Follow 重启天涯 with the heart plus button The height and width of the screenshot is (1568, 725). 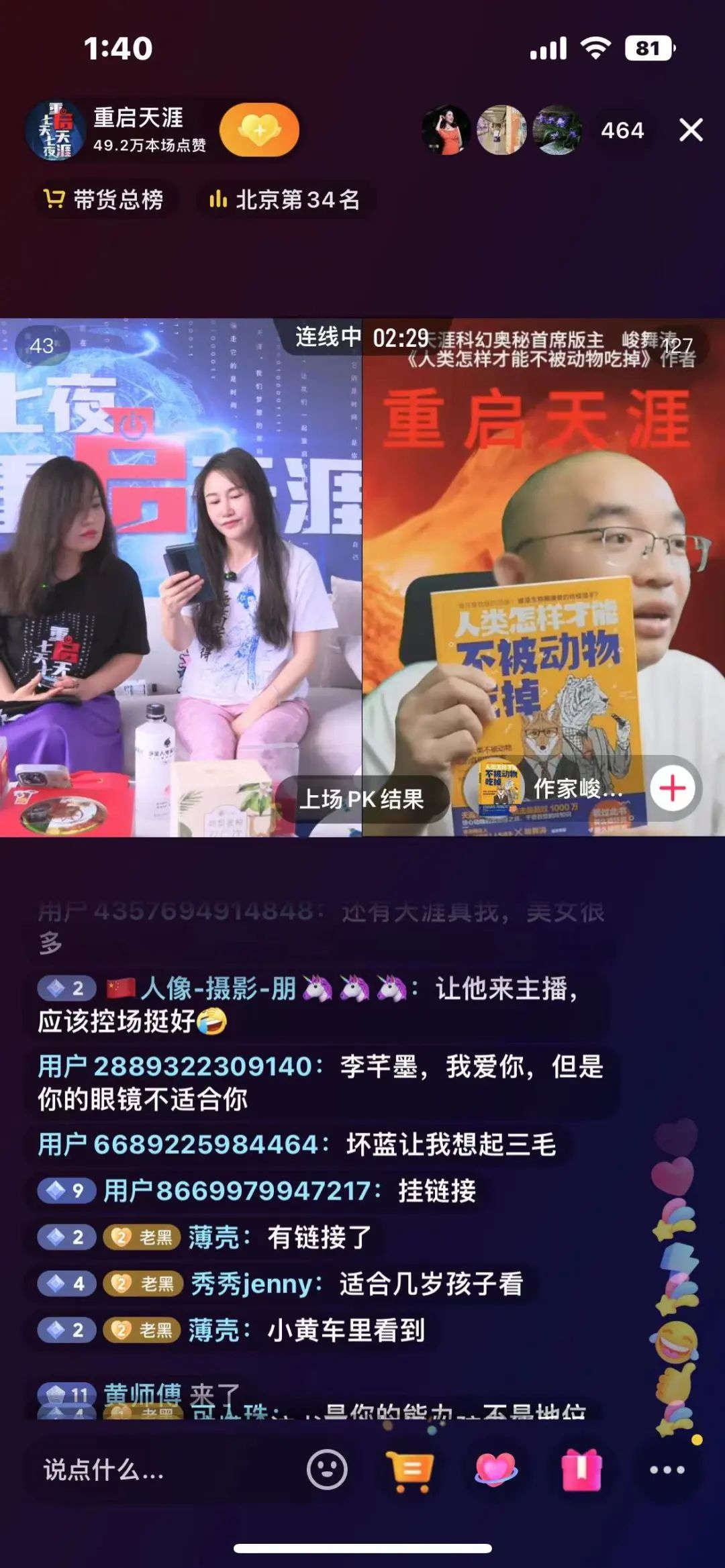(259, 130)
